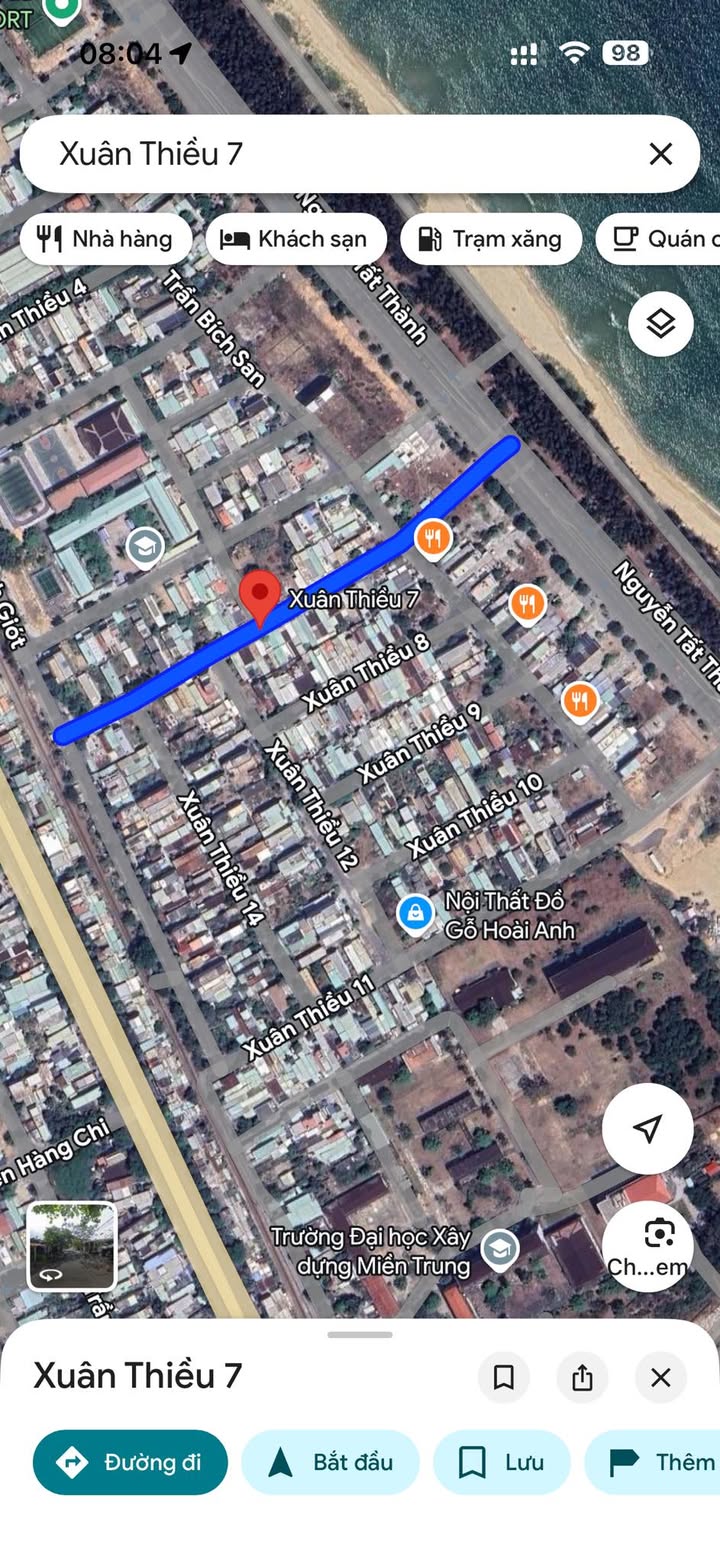Start navigation with Bắt đầu
This screenshot has width=720, height=1564.
(x=330, y=1462)
